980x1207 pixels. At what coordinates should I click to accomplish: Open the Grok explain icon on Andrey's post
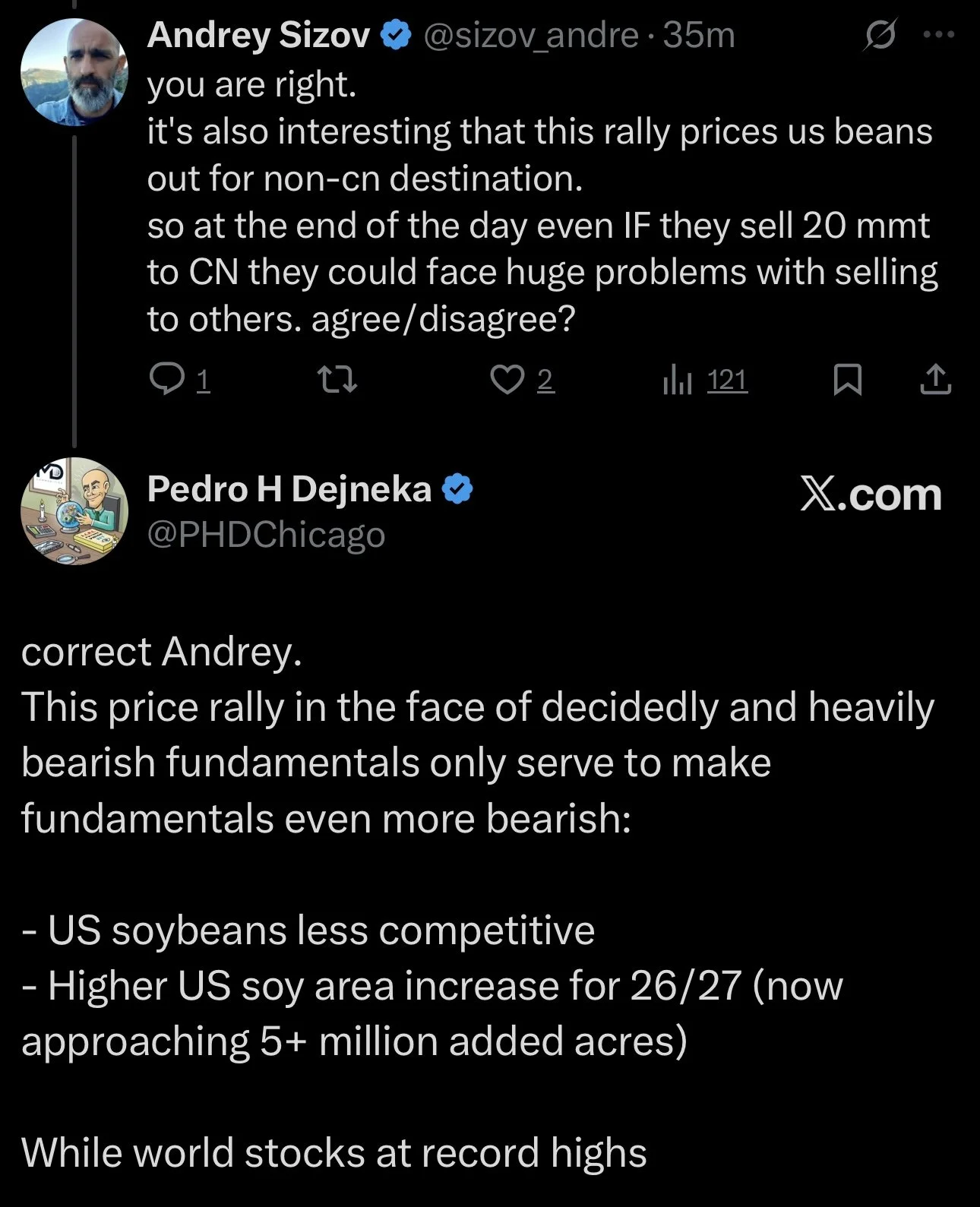pyautogui.click(x=880, y=34)
